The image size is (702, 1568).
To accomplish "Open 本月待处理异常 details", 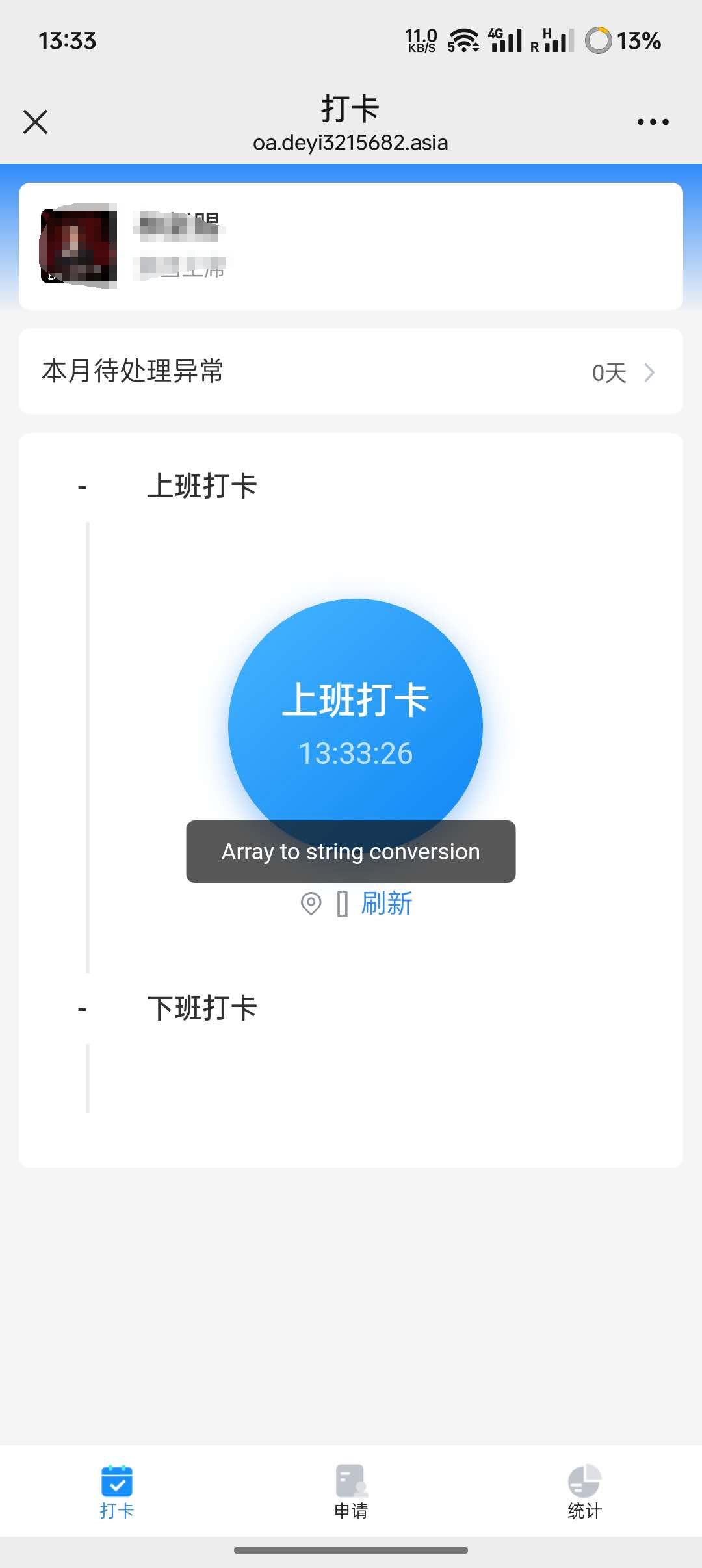I will pyautogui.click(x=351, y=372).
